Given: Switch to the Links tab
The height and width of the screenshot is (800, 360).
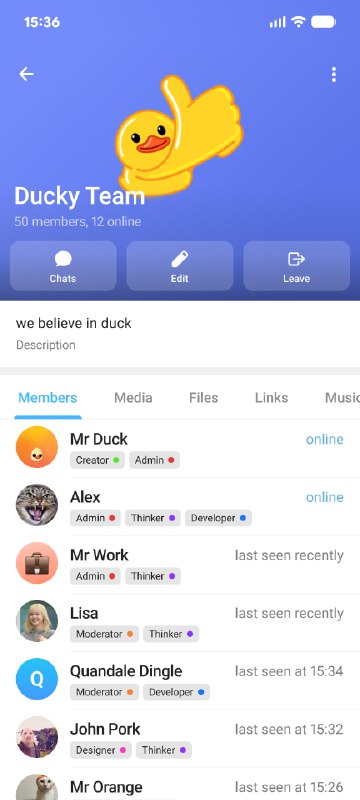Looking at the screenshot, I should pyautogui.click(x=271, y=397).
